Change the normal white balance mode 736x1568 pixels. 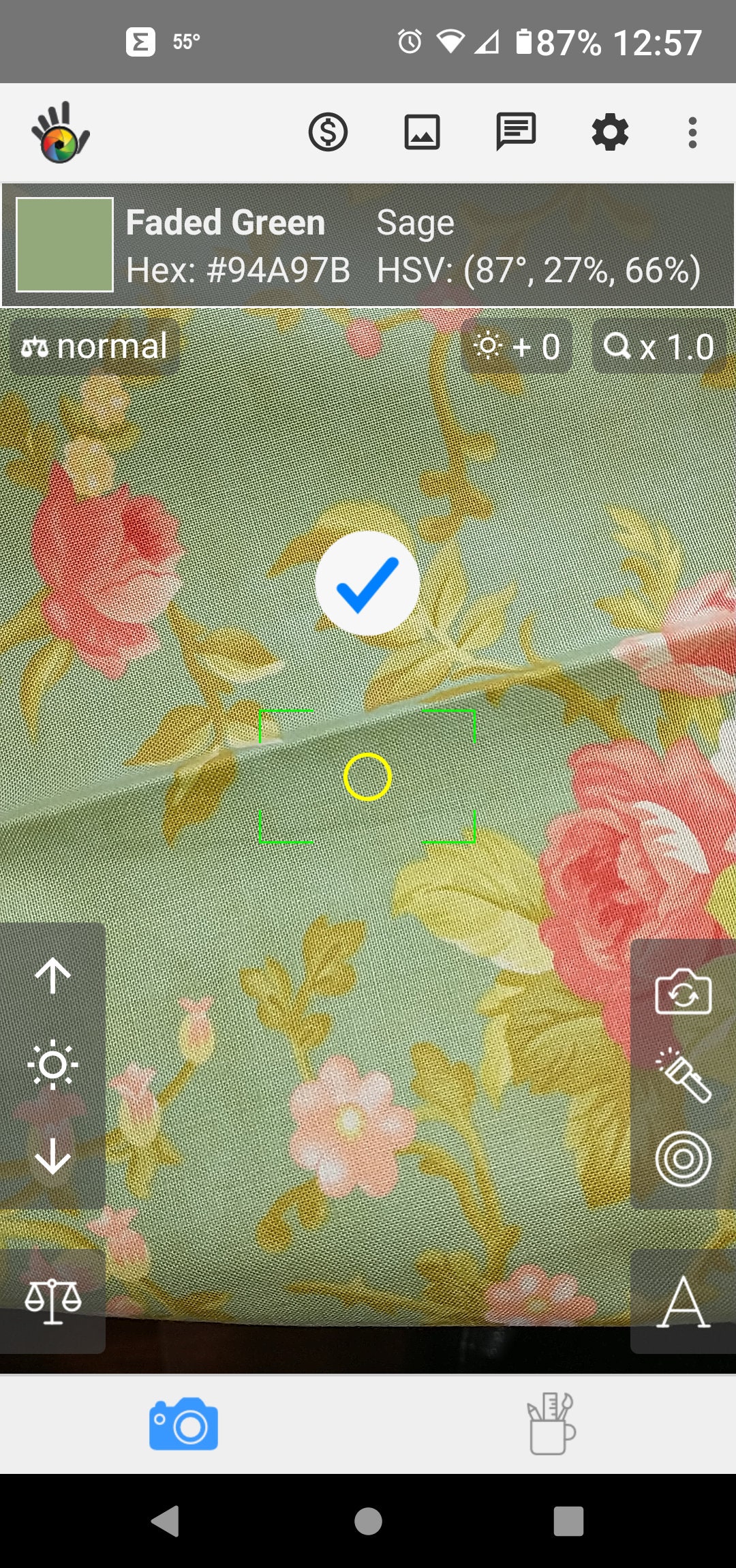click(x=94, y=346)
